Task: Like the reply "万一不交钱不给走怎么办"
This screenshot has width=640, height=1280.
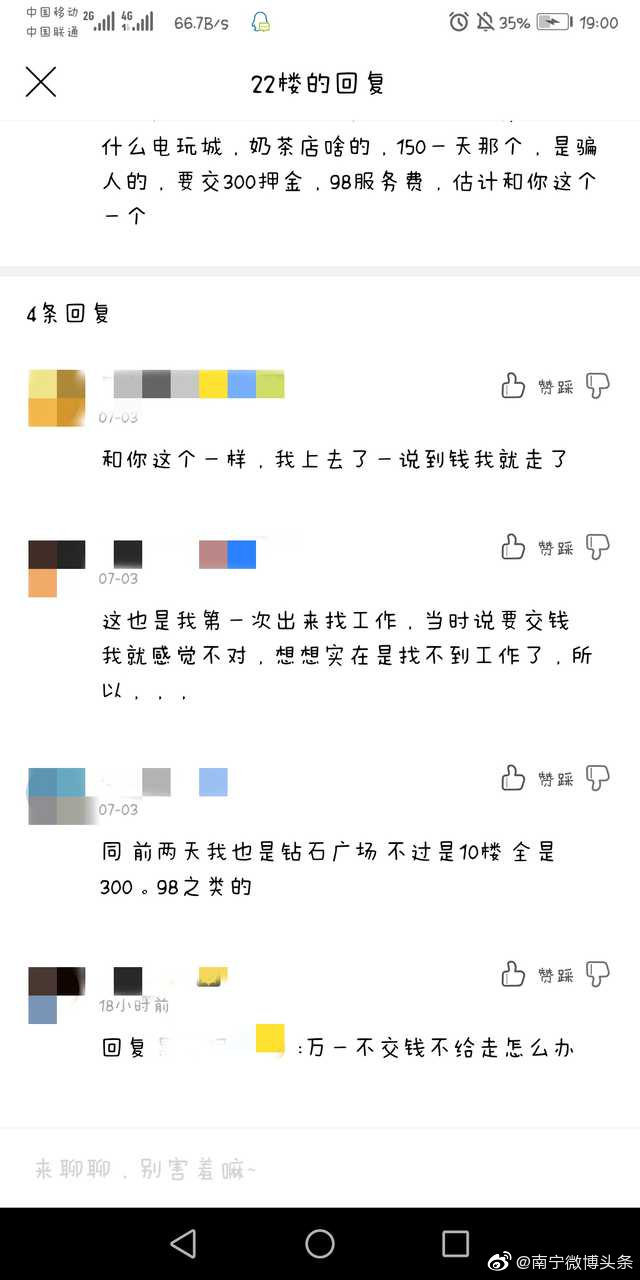Action: pos(513,974)
